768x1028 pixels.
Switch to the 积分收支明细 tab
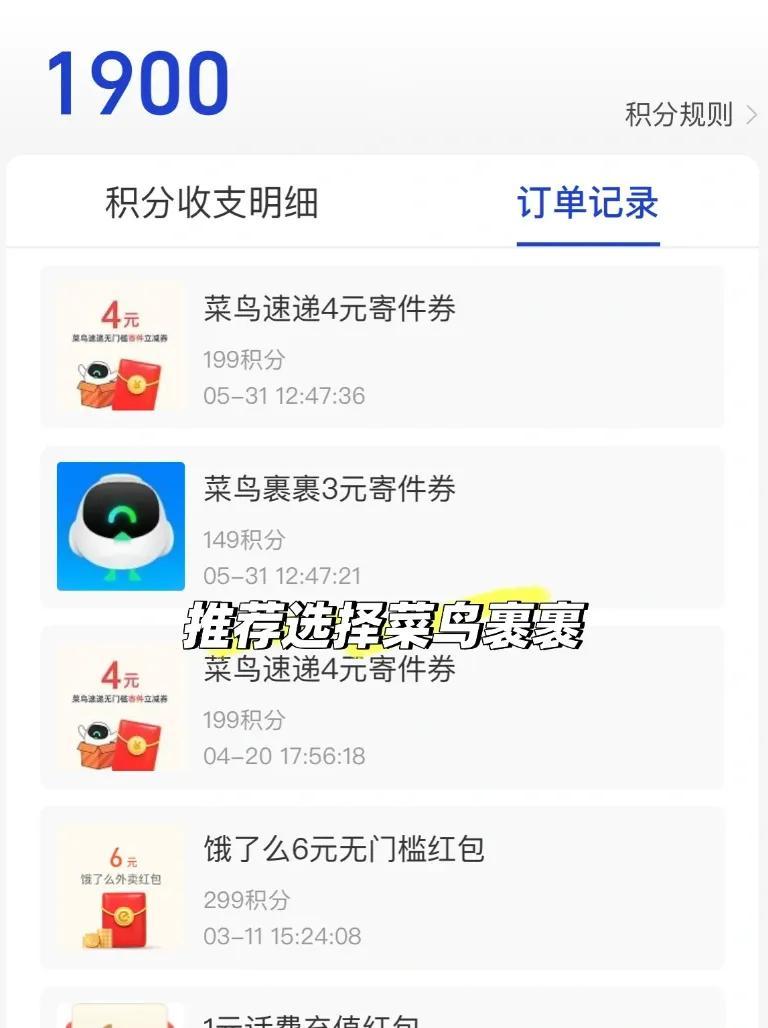click(x=212, y=203)
